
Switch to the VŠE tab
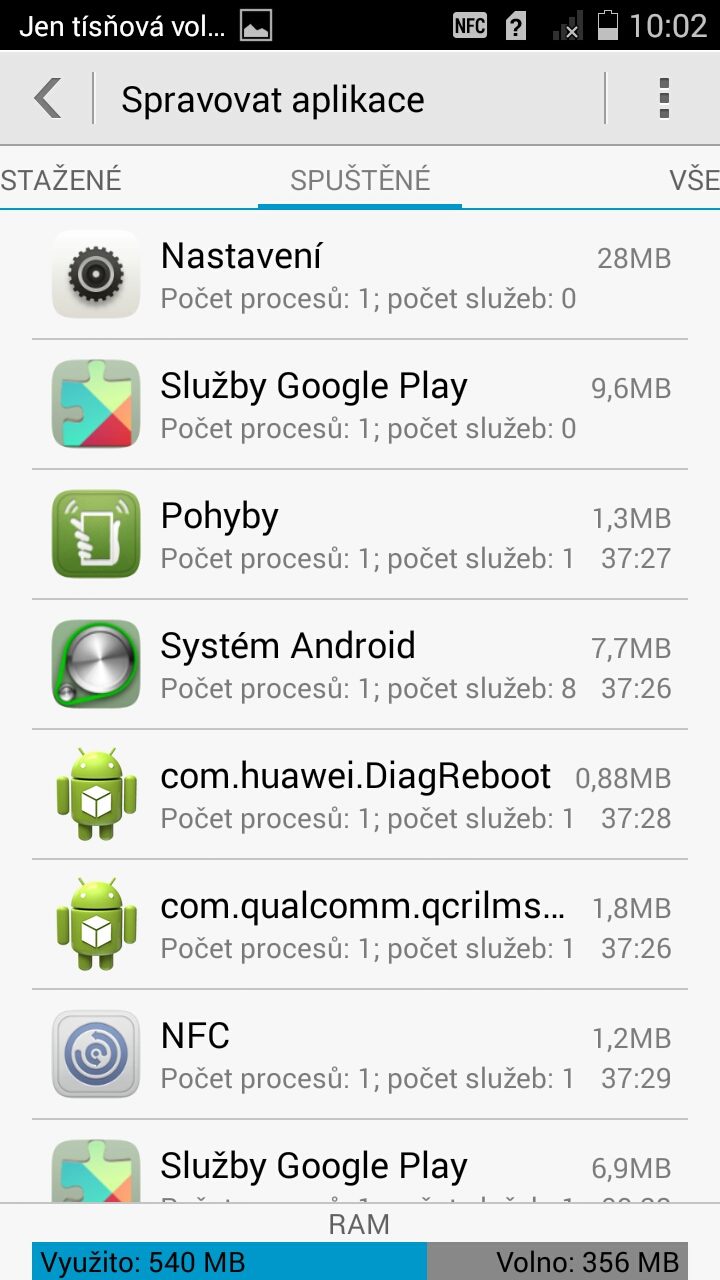click(x=694, y=180)
